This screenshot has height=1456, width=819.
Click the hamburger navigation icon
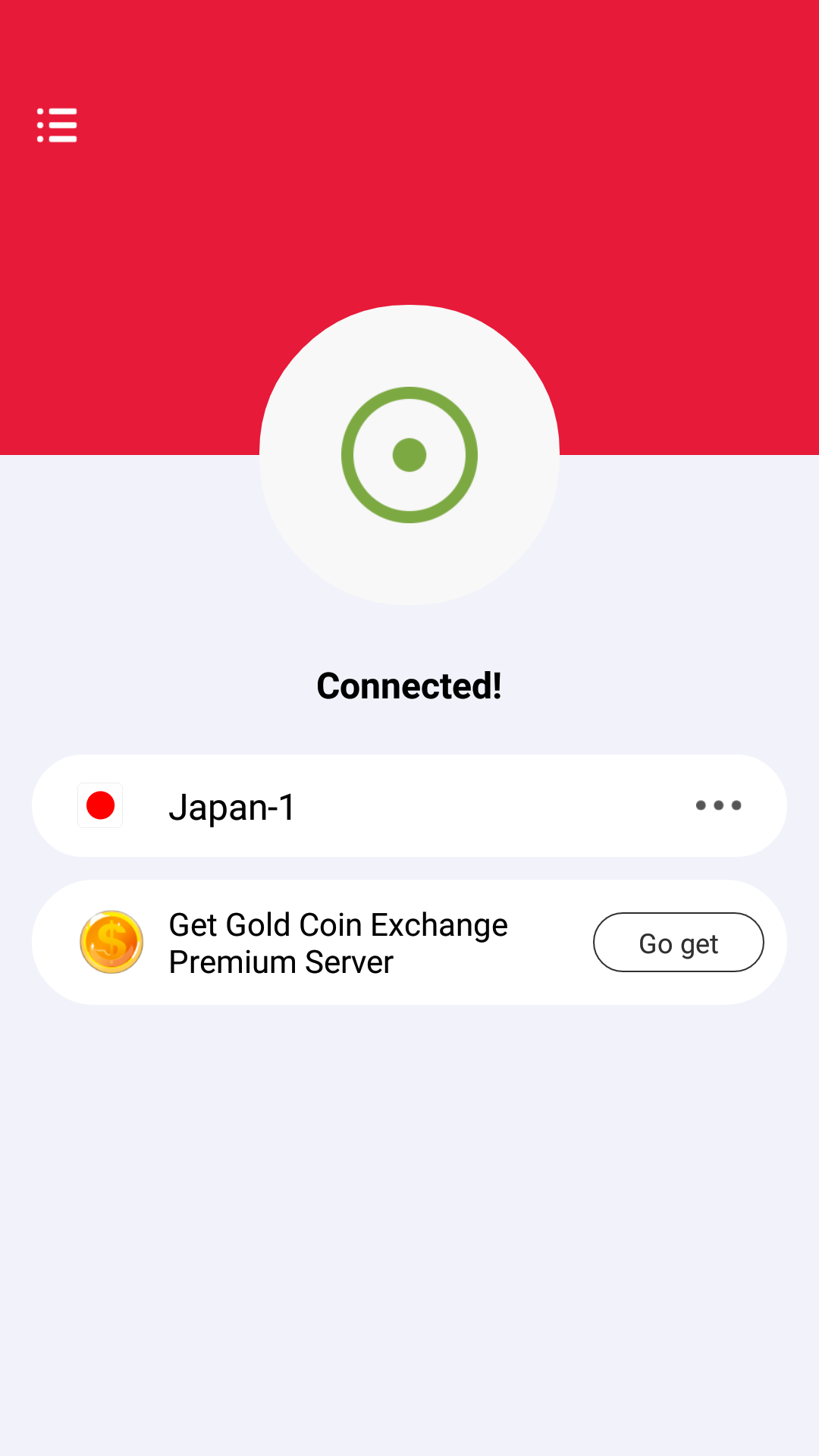[57, 125]
